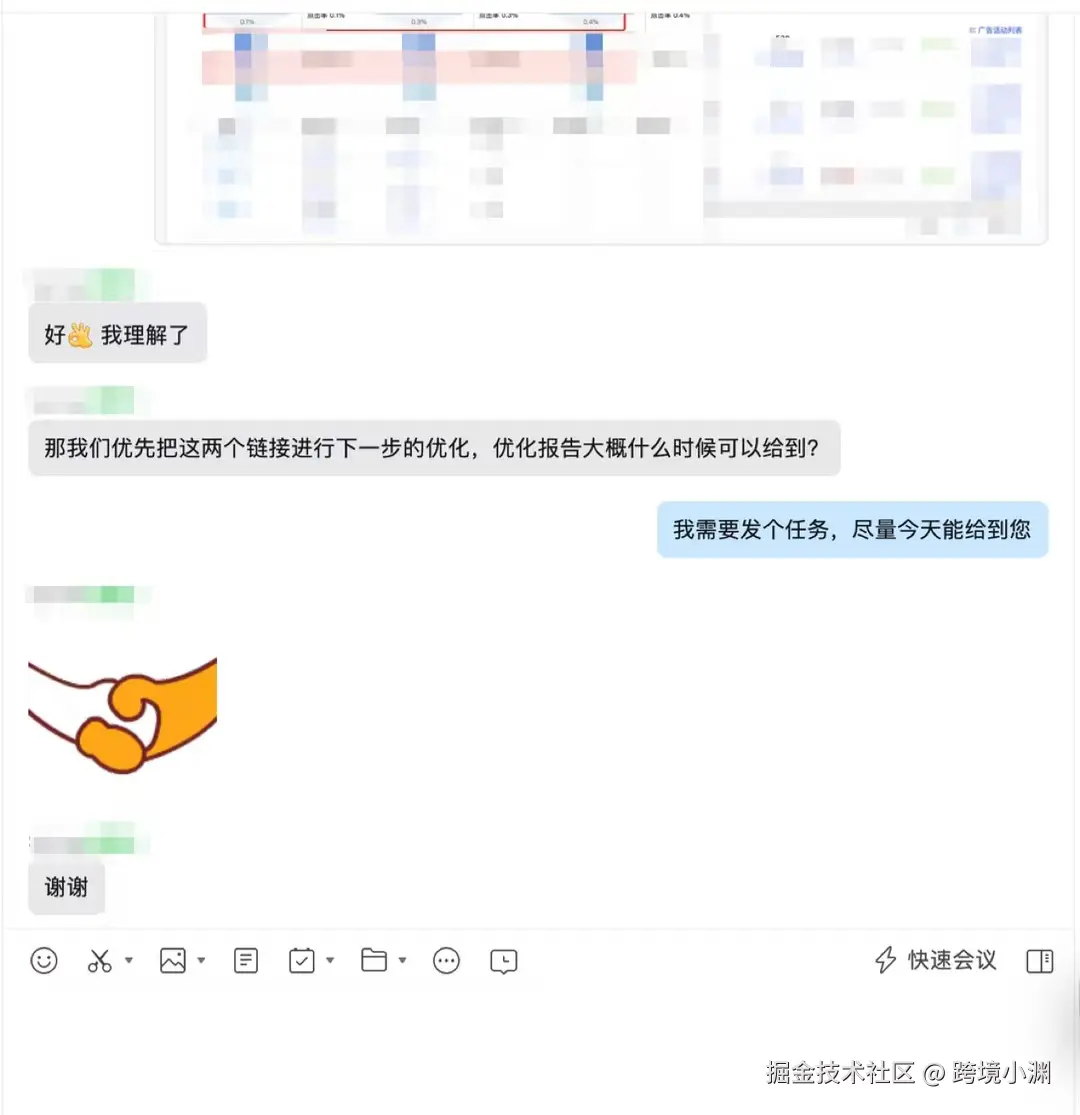The image size is (1080, 1115).
Task: Open the emoji picker
Action: [44, 961]
